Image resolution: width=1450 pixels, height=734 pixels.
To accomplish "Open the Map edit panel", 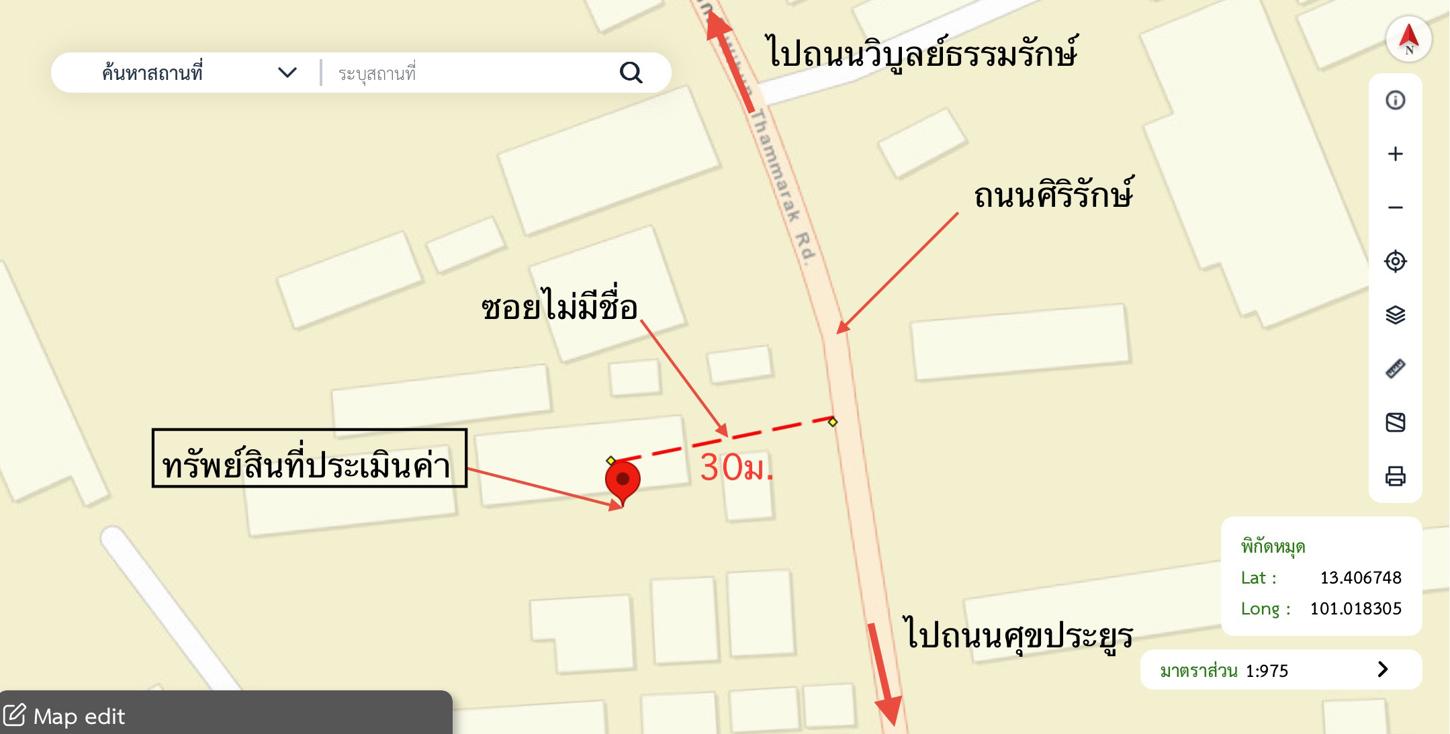I will [x=66, y=716].
